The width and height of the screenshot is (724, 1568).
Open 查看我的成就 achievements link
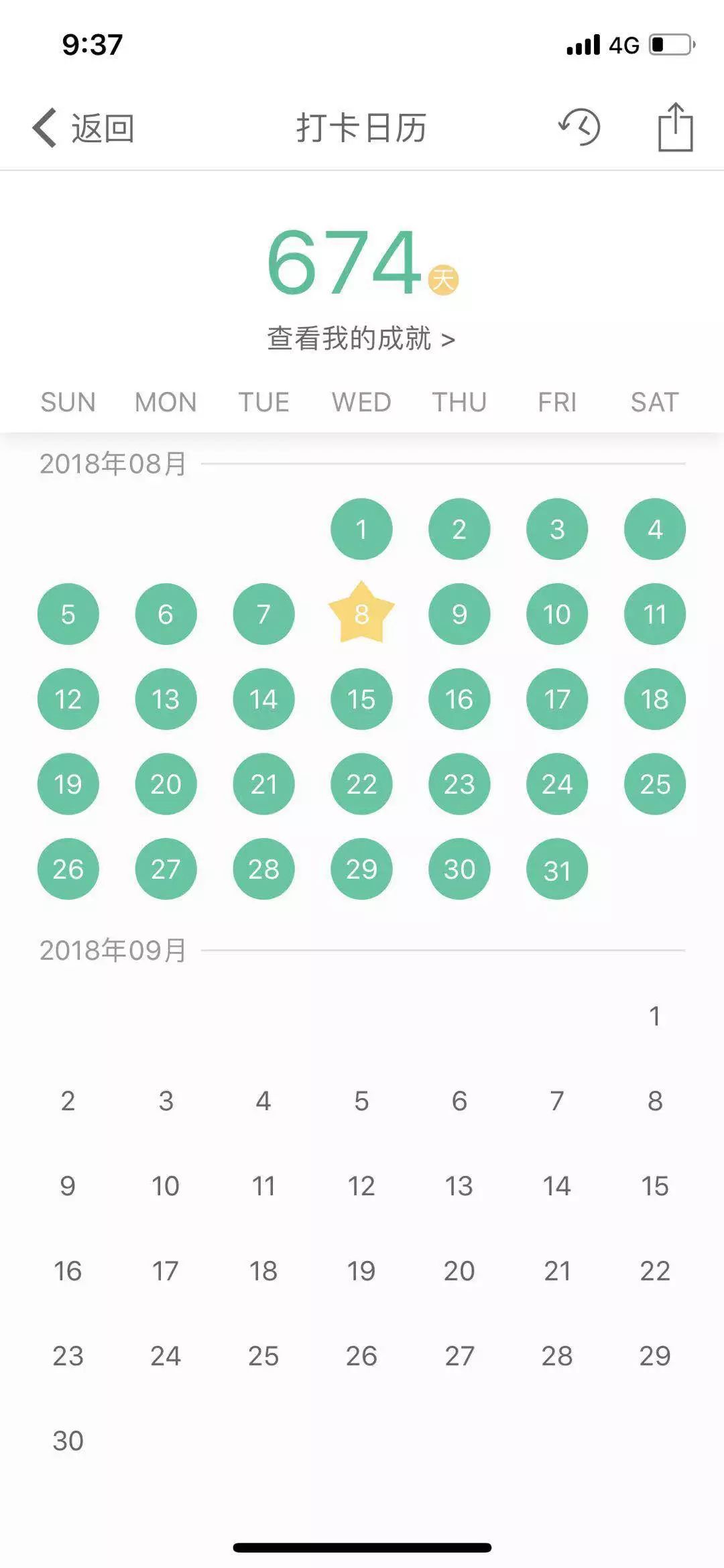tap(361, 339)
